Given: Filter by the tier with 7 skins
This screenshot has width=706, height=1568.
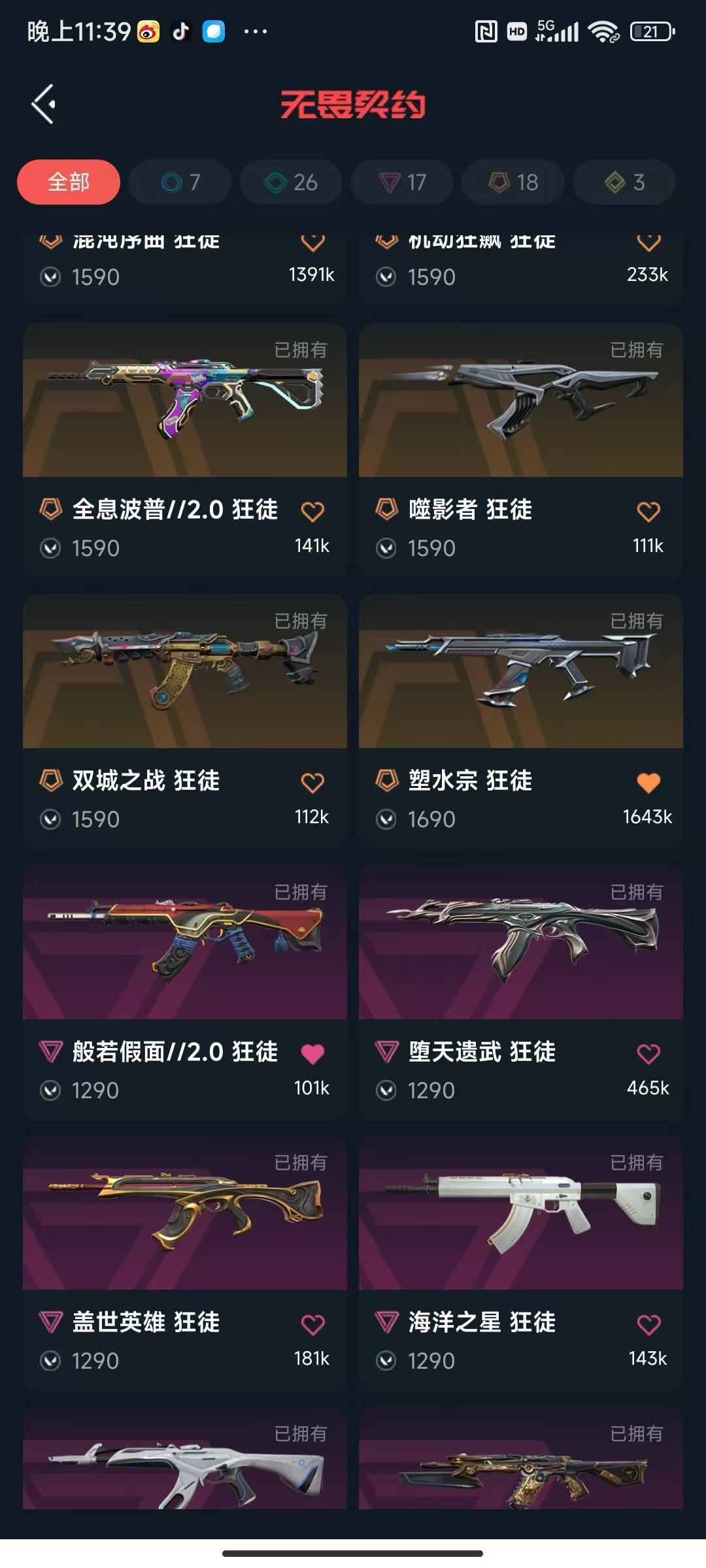Looking at the screenshot, I should click(180, 182).
